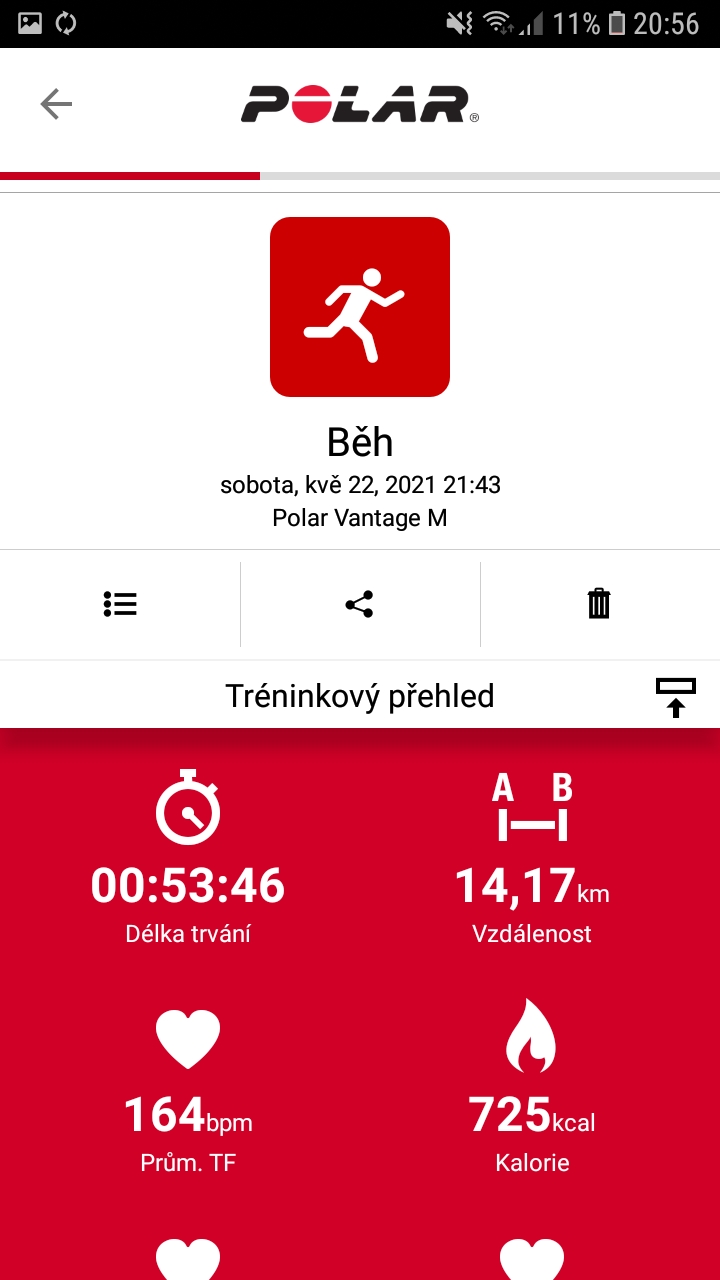Delete this training with the trash icon

599,604
